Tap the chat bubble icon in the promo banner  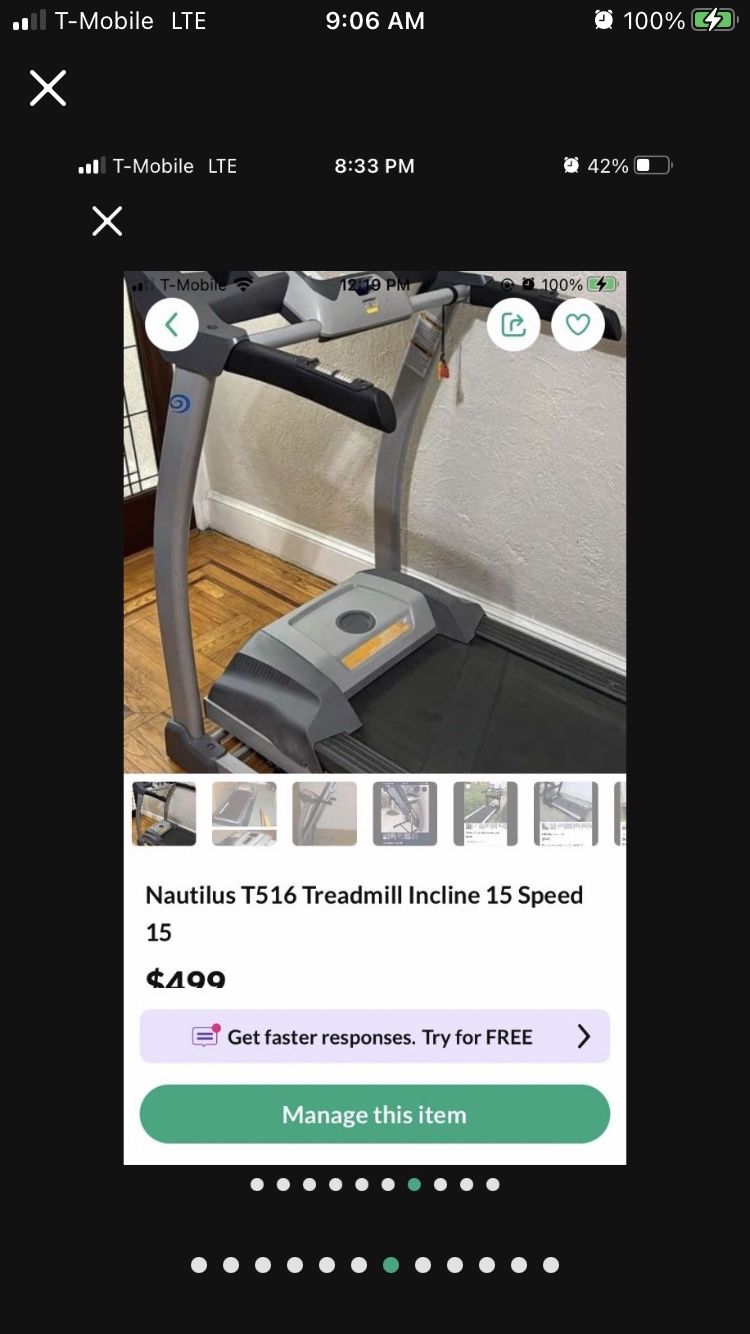pos(205,1036)
